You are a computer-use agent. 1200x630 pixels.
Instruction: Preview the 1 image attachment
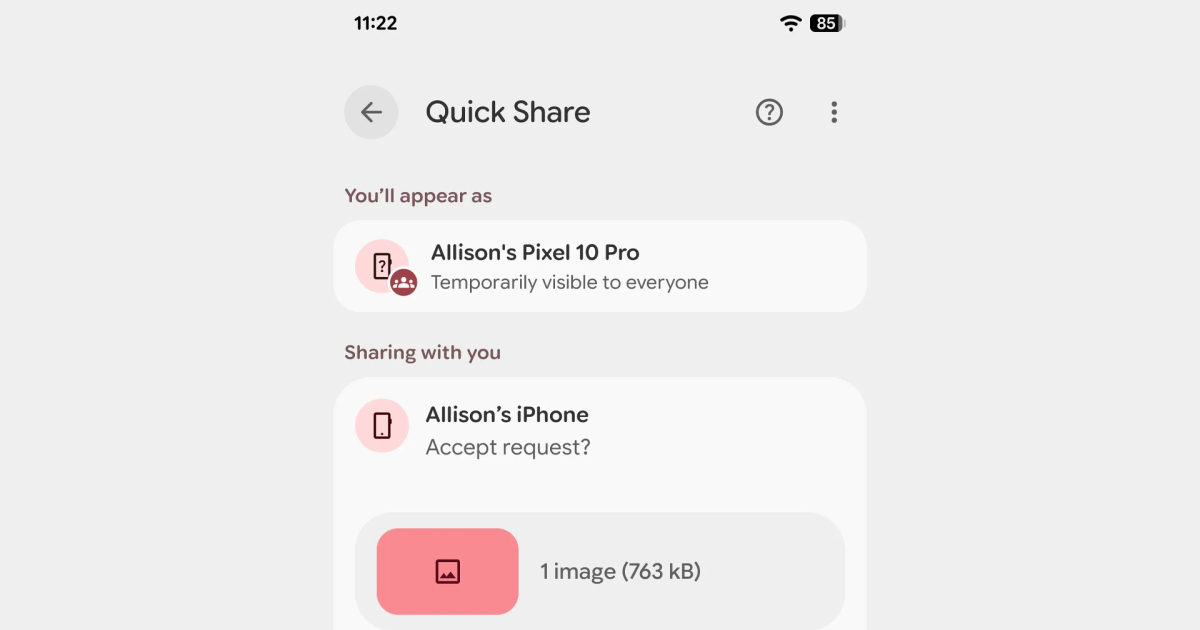[x=448, y=571]
